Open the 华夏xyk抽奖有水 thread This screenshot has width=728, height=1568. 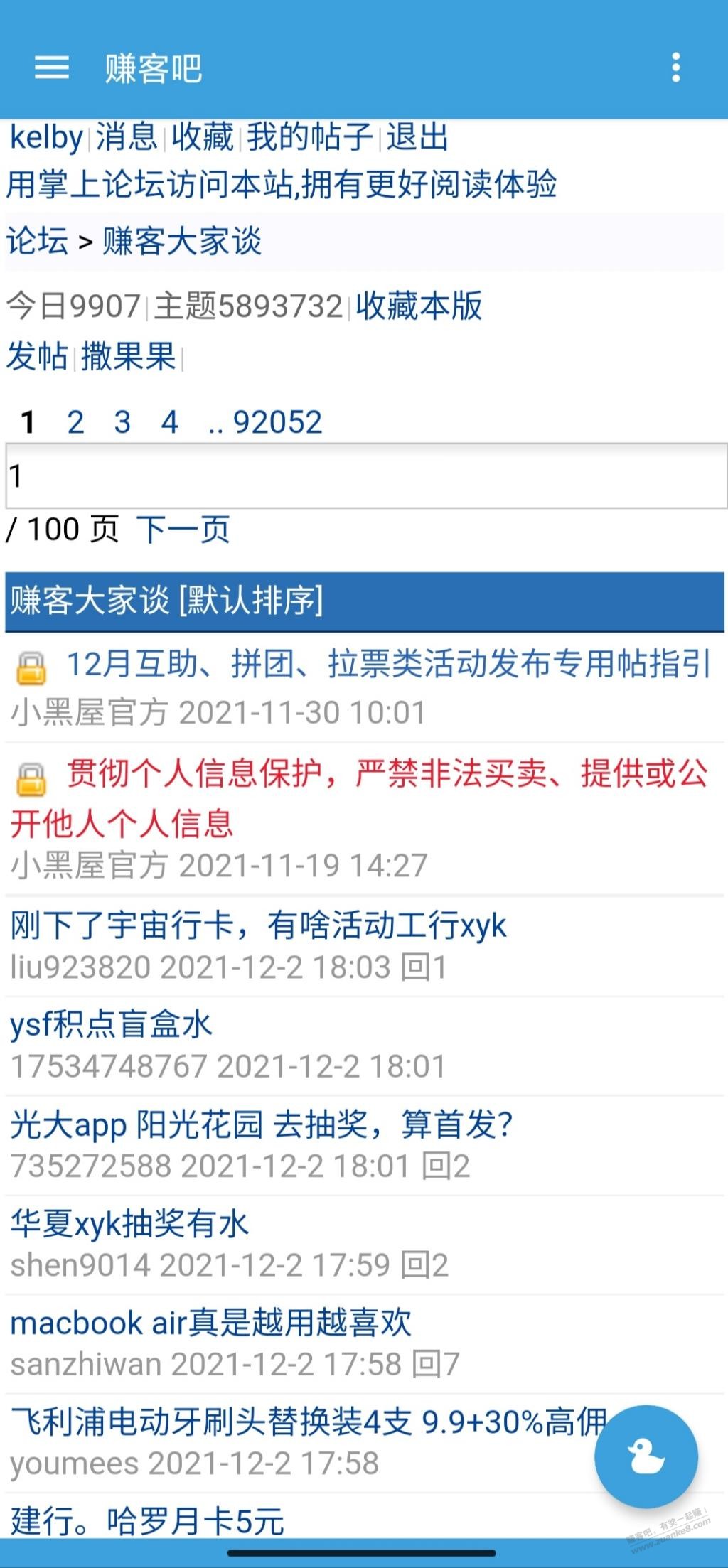coord(129,1223)
